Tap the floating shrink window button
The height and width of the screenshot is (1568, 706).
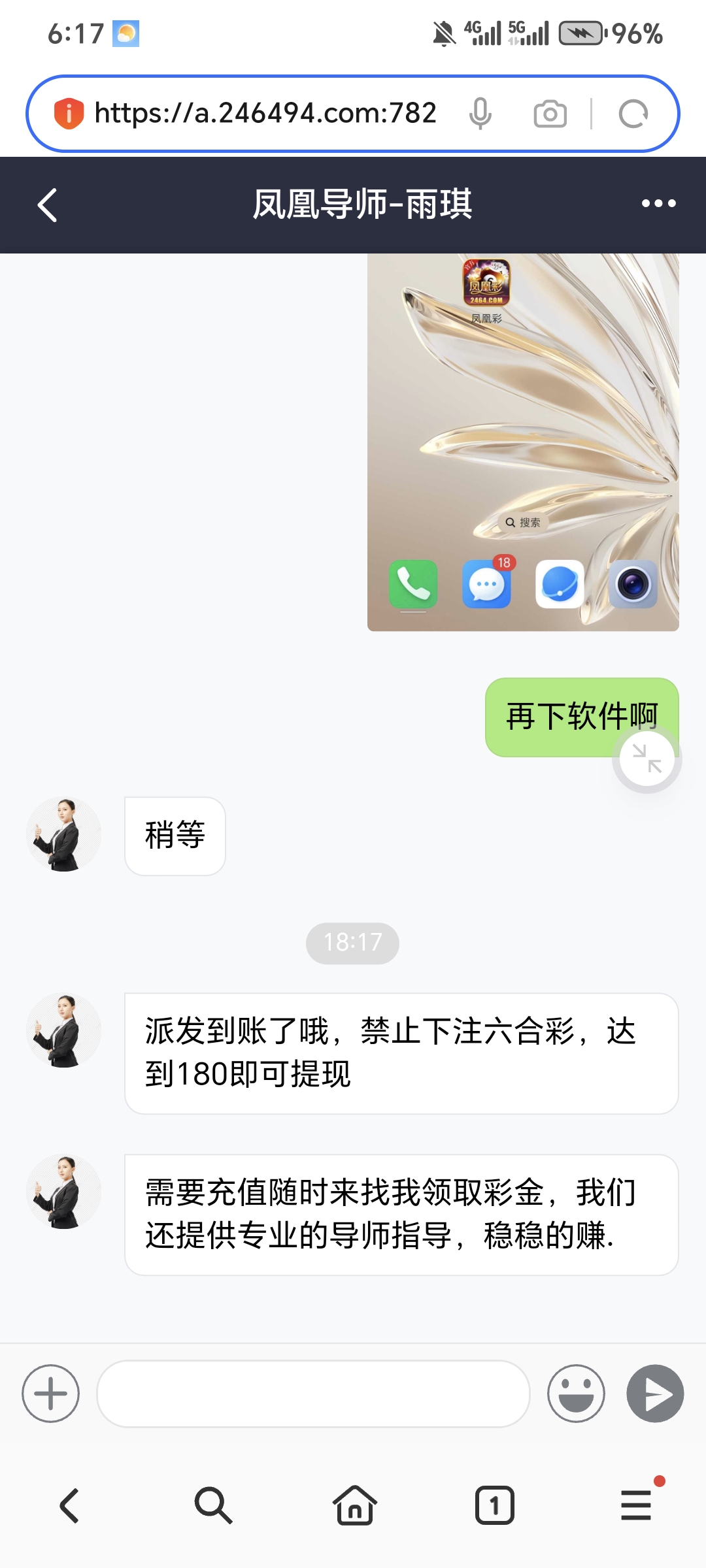tap(647, 759)
